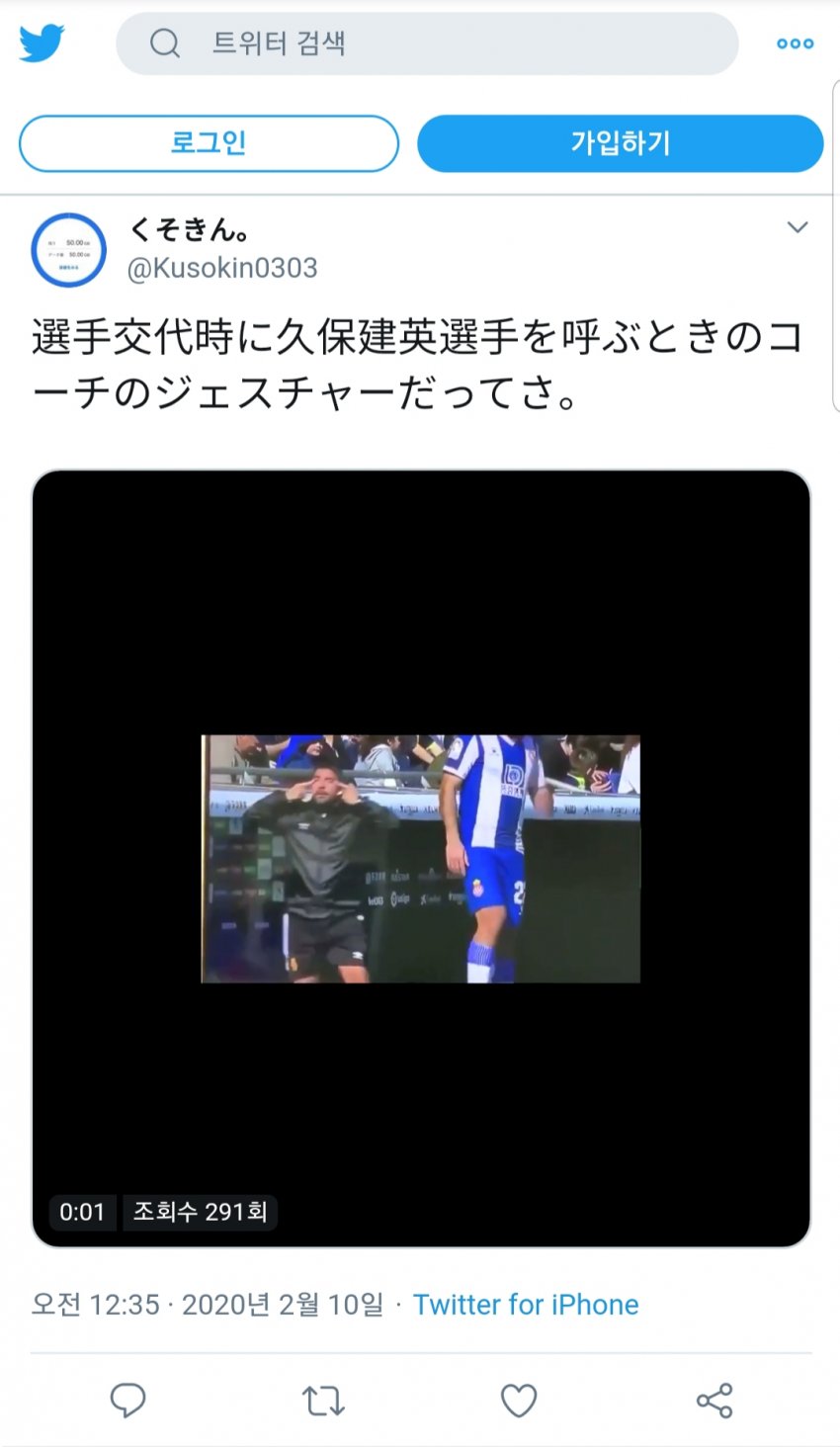
Task: Open the Twitter for iPhone link
Action: click(526, 1305)
